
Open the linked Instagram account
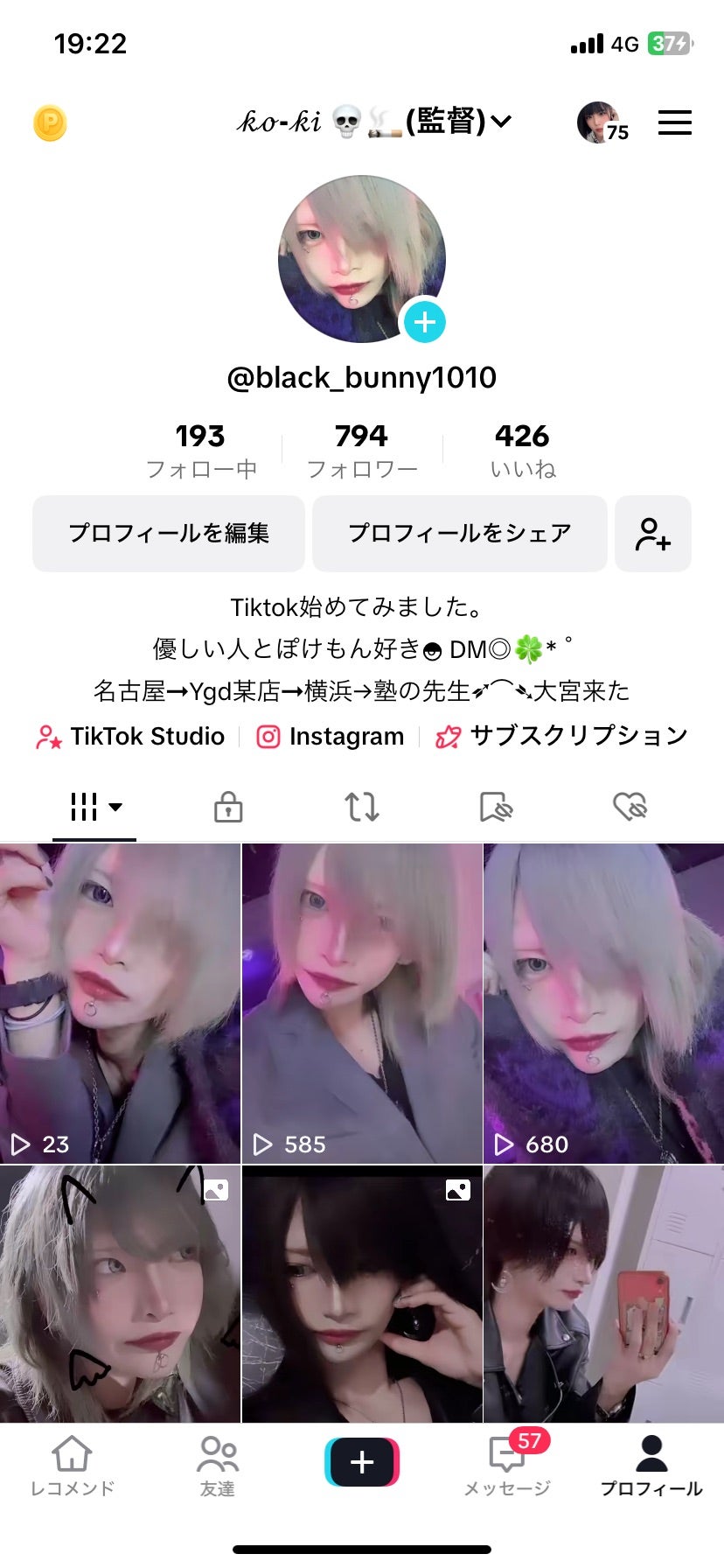(331, 737)
